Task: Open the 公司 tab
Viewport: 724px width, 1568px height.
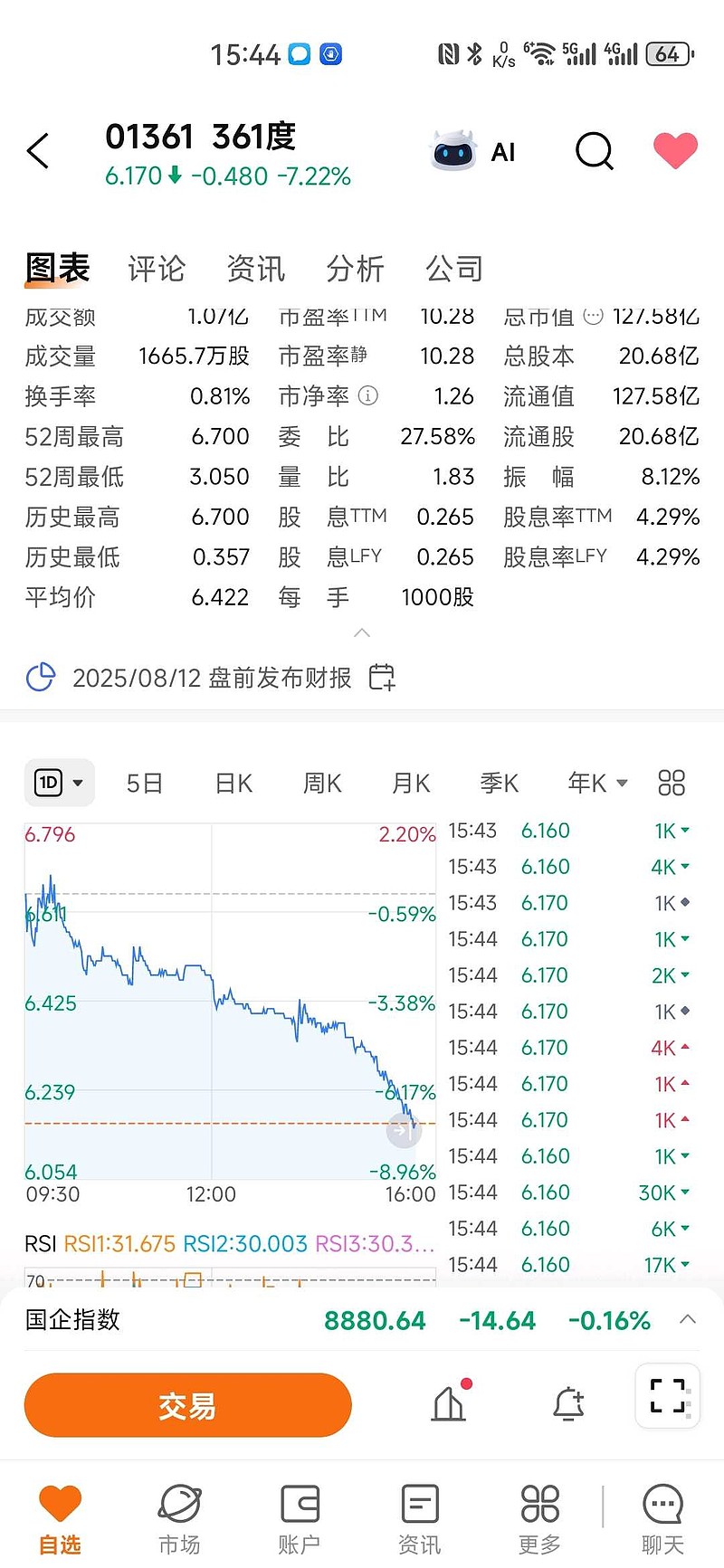Action: (455, 269)
